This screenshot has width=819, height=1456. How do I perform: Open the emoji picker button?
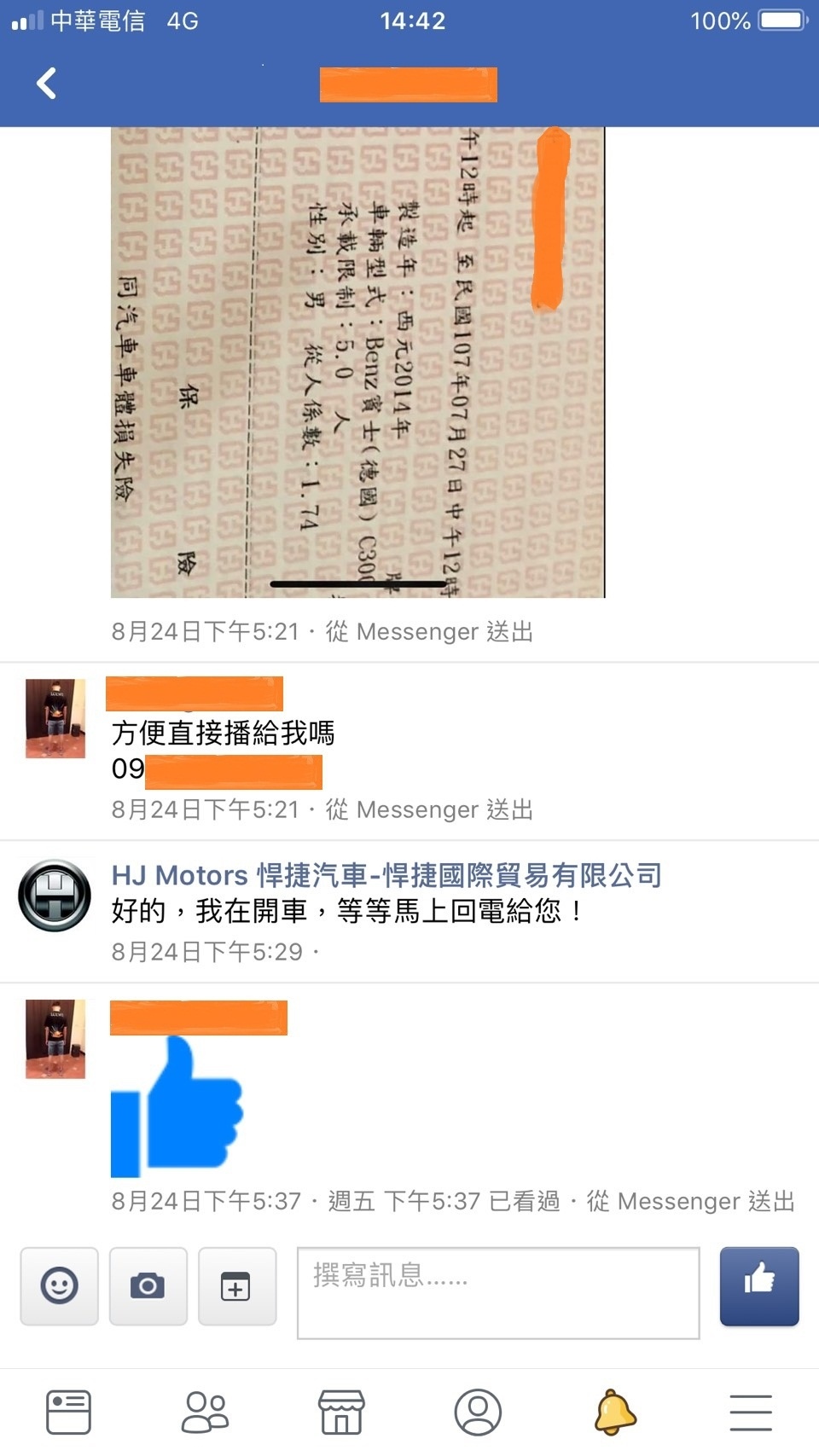[60, 1285]
